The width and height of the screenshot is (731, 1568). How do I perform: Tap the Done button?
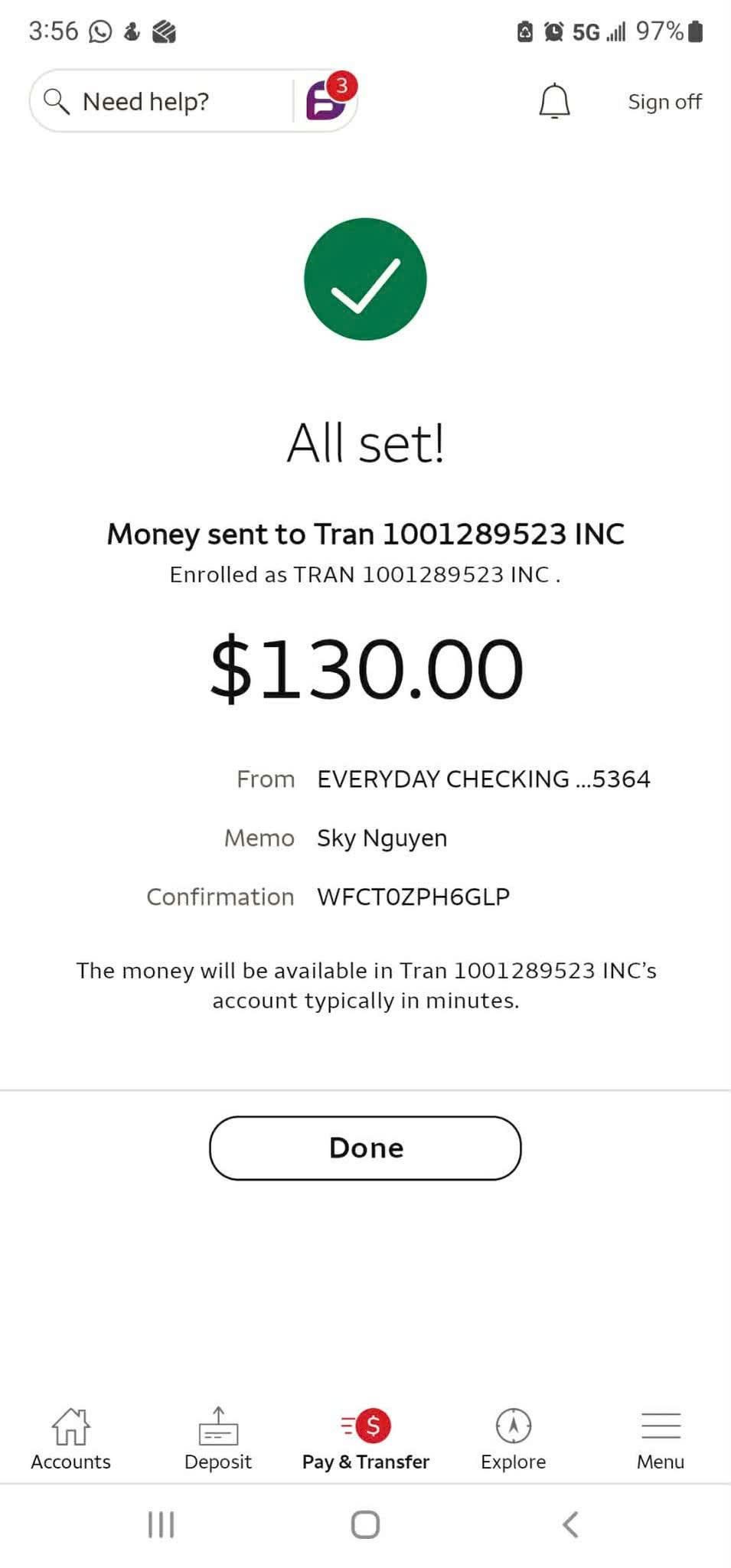click(365, 1148)
